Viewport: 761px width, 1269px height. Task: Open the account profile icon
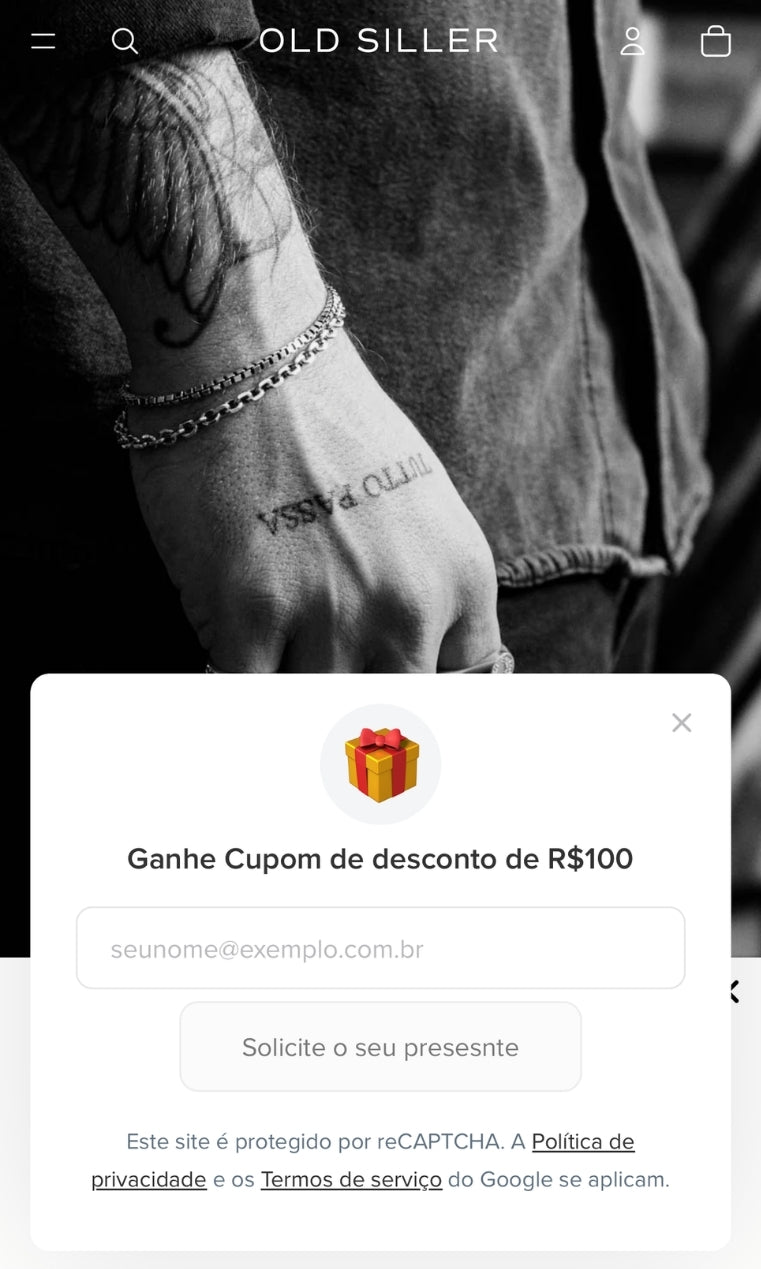632,41
